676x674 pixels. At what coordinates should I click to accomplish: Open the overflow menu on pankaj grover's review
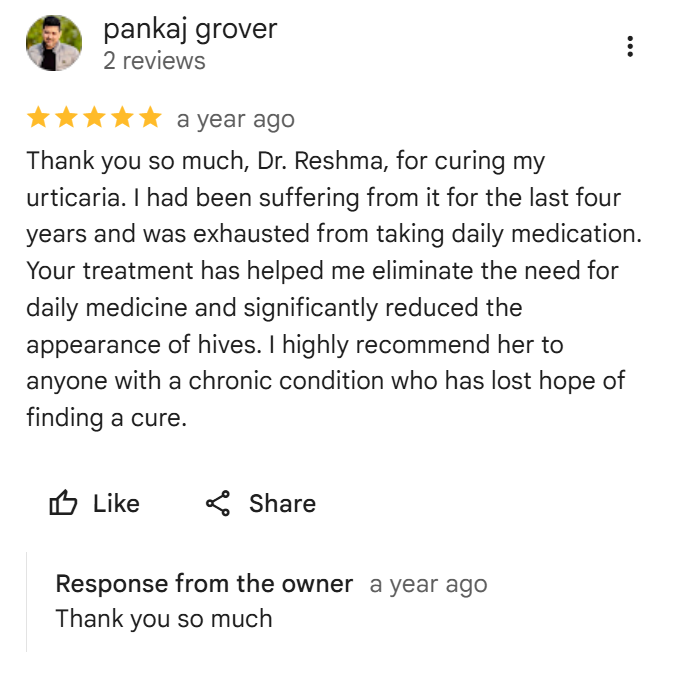coord(629,46)
